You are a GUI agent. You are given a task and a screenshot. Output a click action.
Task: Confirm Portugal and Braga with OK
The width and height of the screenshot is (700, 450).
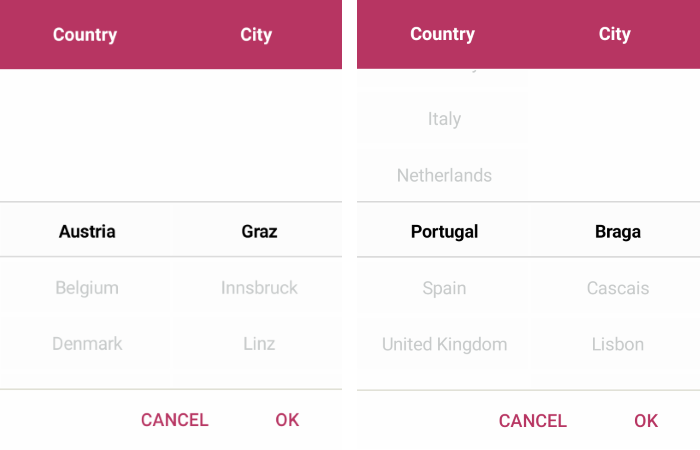[646, 421]
